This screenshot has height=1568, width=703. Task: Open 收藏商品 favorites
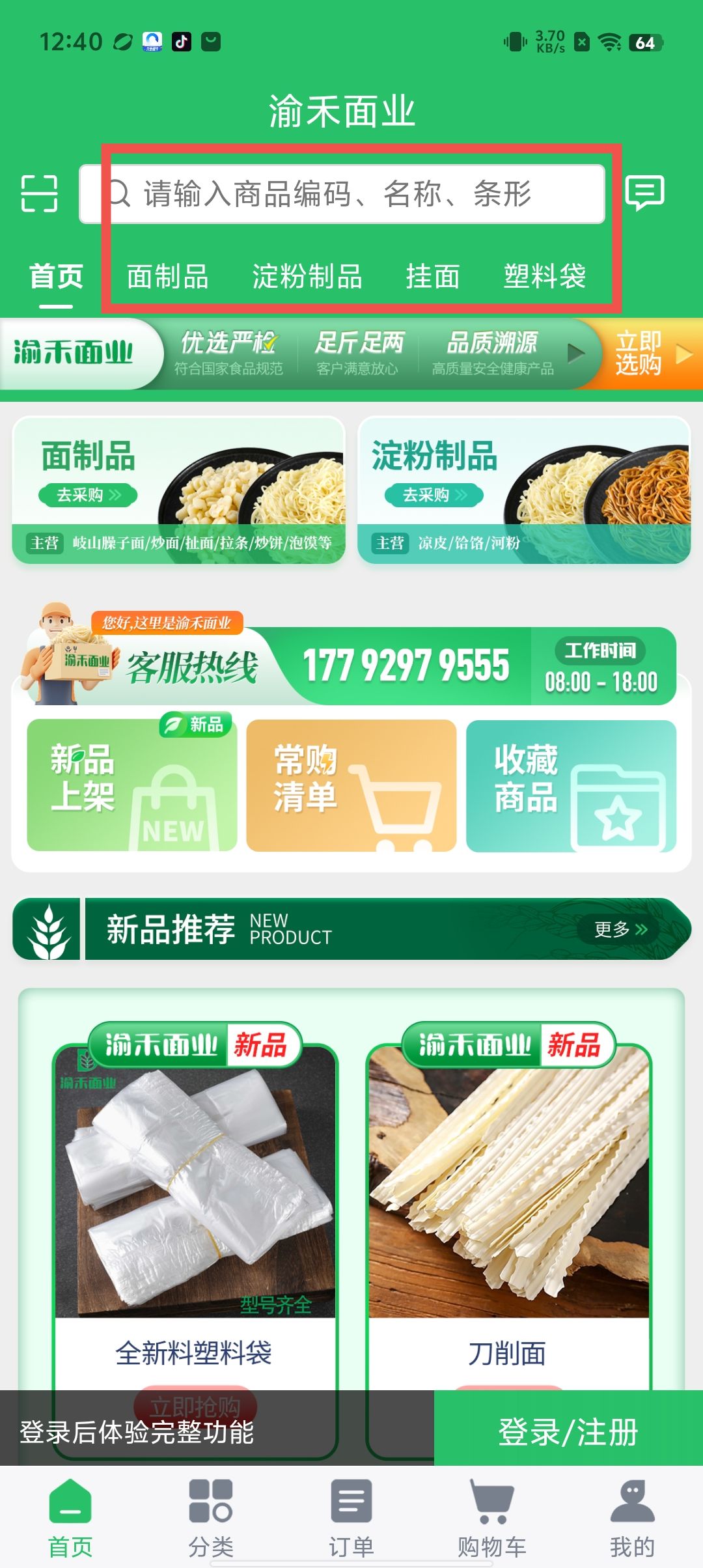coord(571,785)
